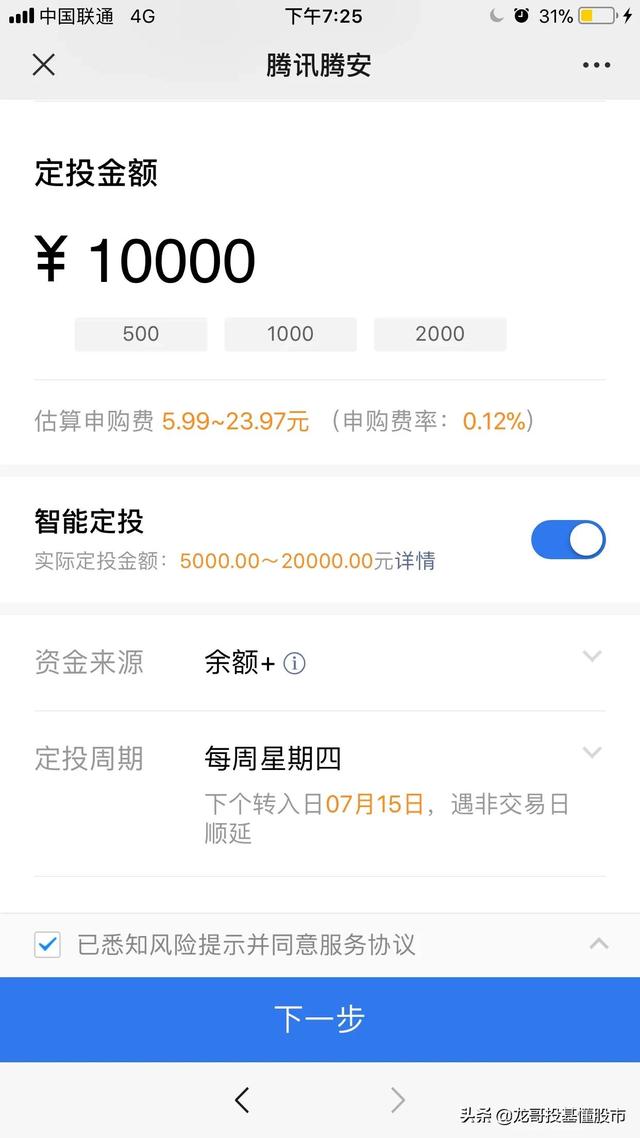Select the 500 quick amount
This screenshot has height=1138, width=640.
coord(141,334)
